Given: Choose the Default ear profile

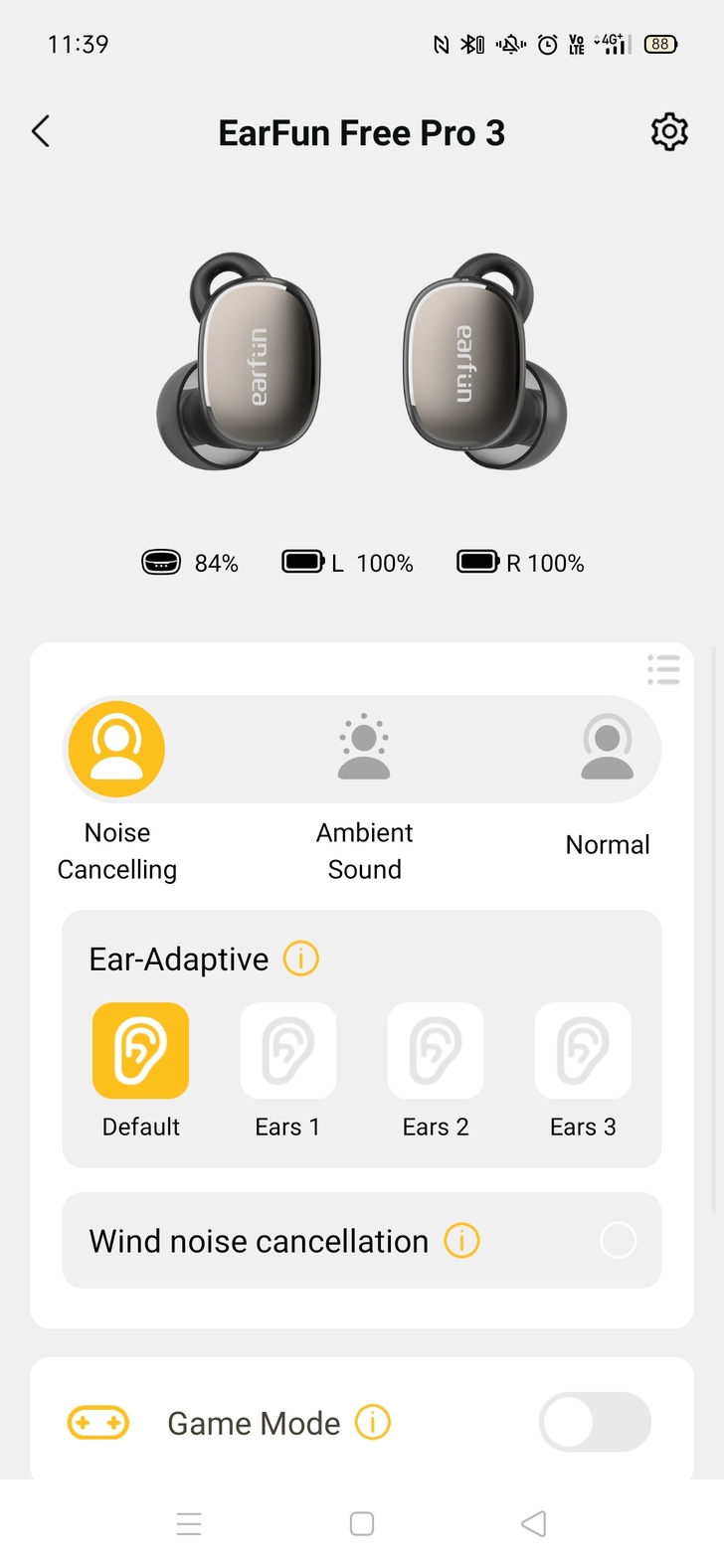Looking at the screenshot, I should (x=141, y=1050).
